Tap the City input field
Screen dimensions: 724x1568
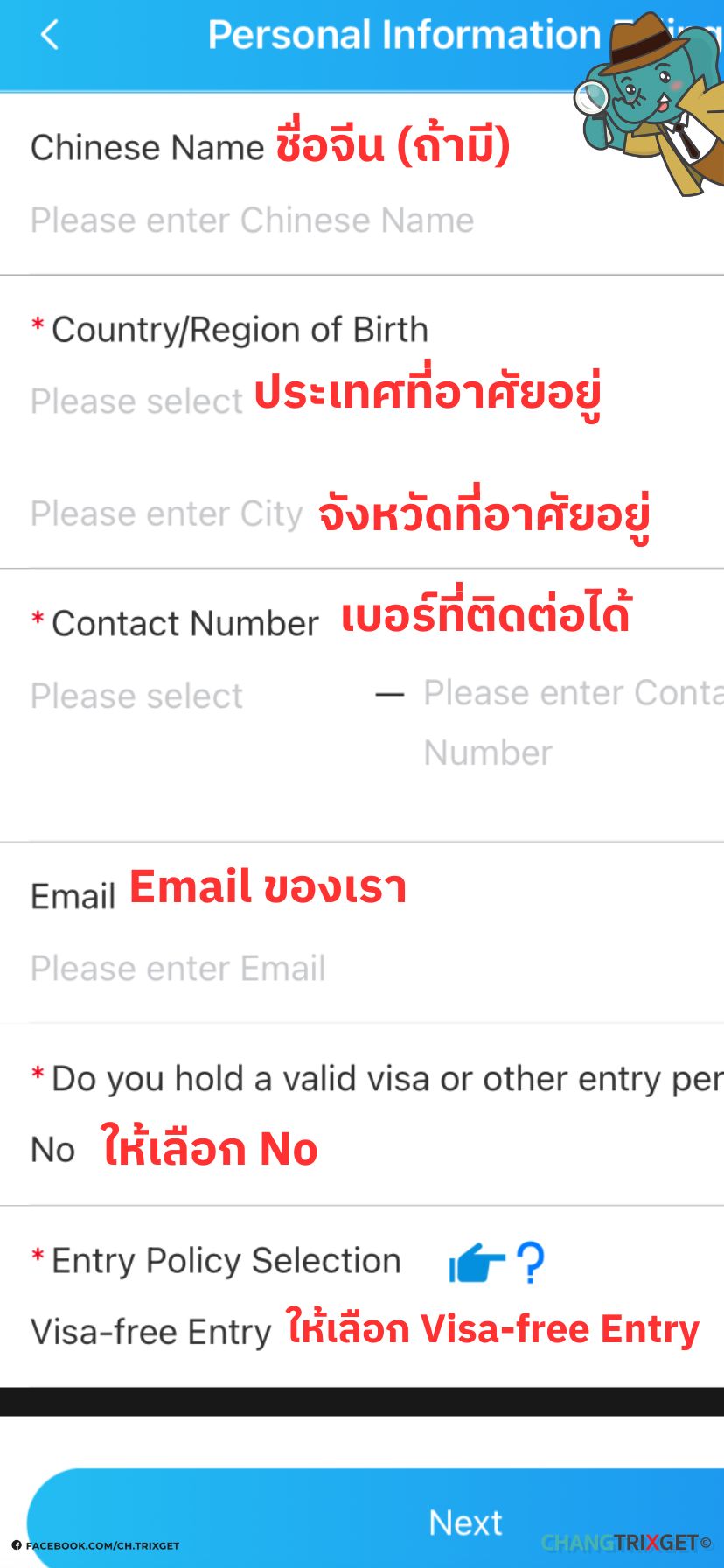click(166, 514)
